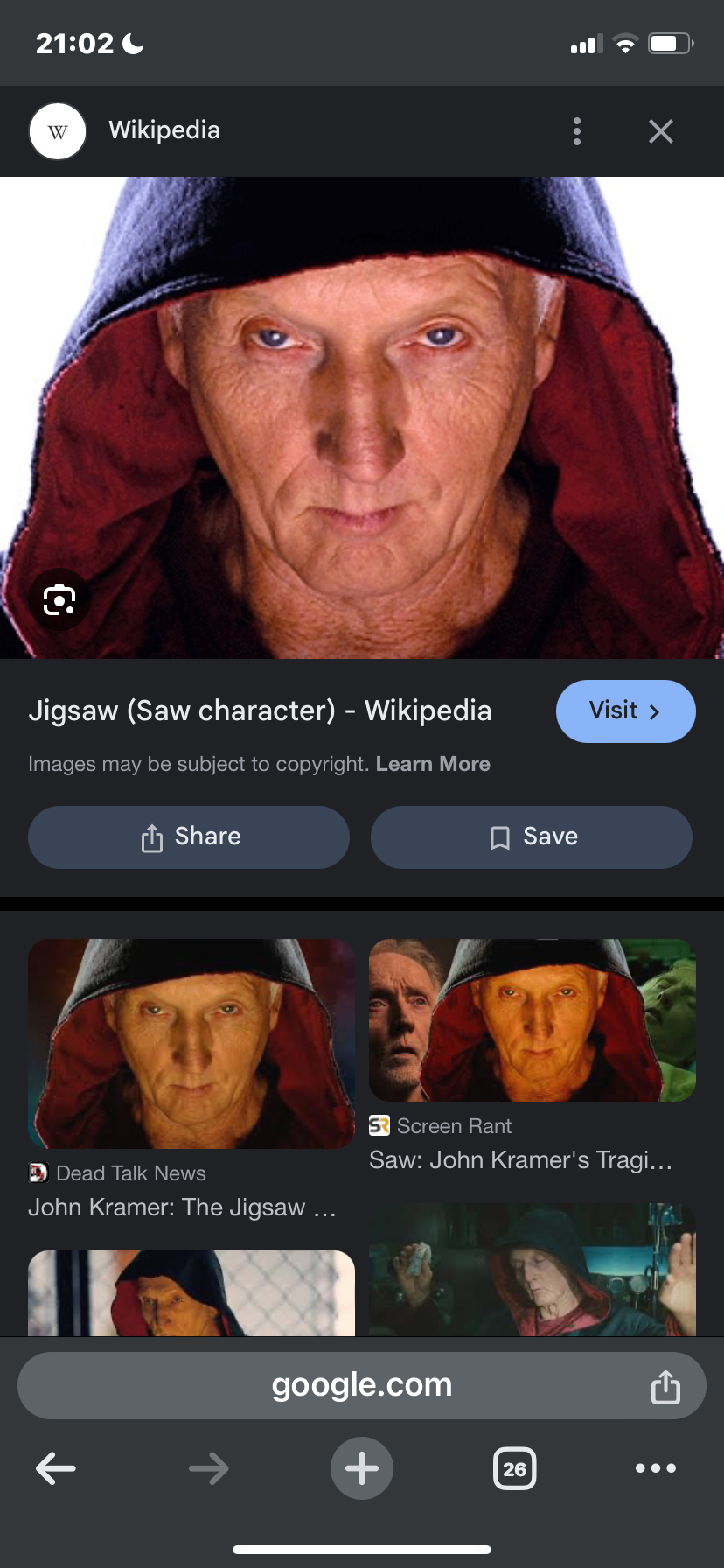Open the three-dot overflow menu beside Wikipedia
The height and width of the screenshot is (1568, 724).
[x=576, y=131]
